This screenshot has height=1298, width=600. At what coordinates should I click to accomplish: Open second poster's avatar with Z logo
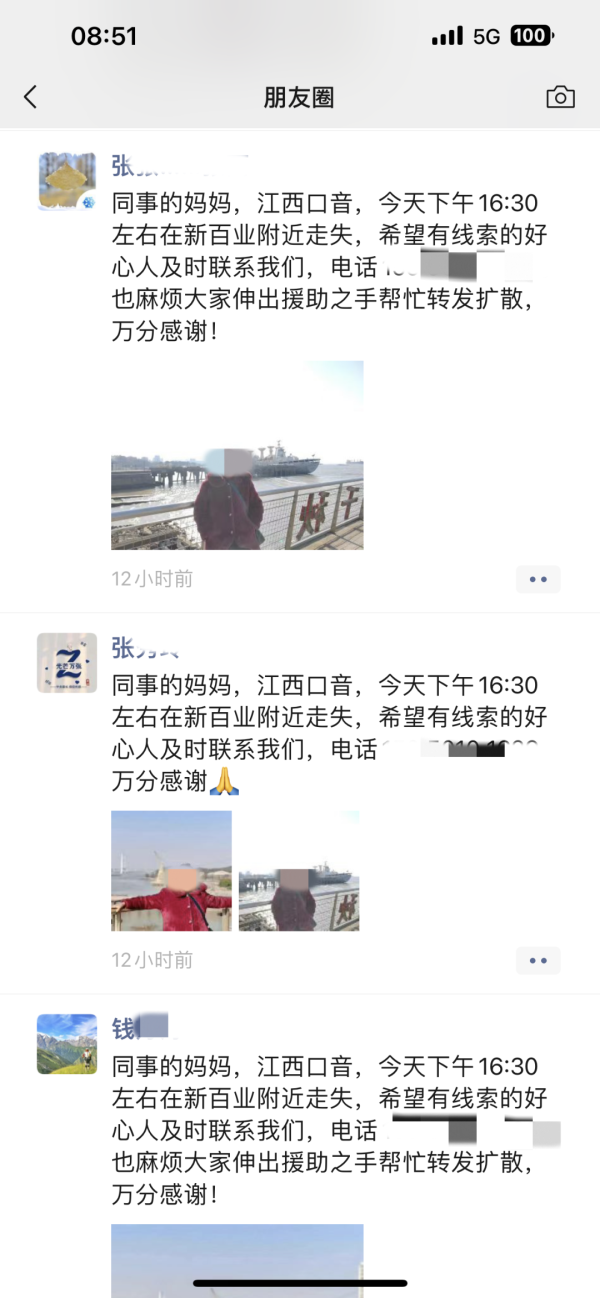tap(67, 662)
